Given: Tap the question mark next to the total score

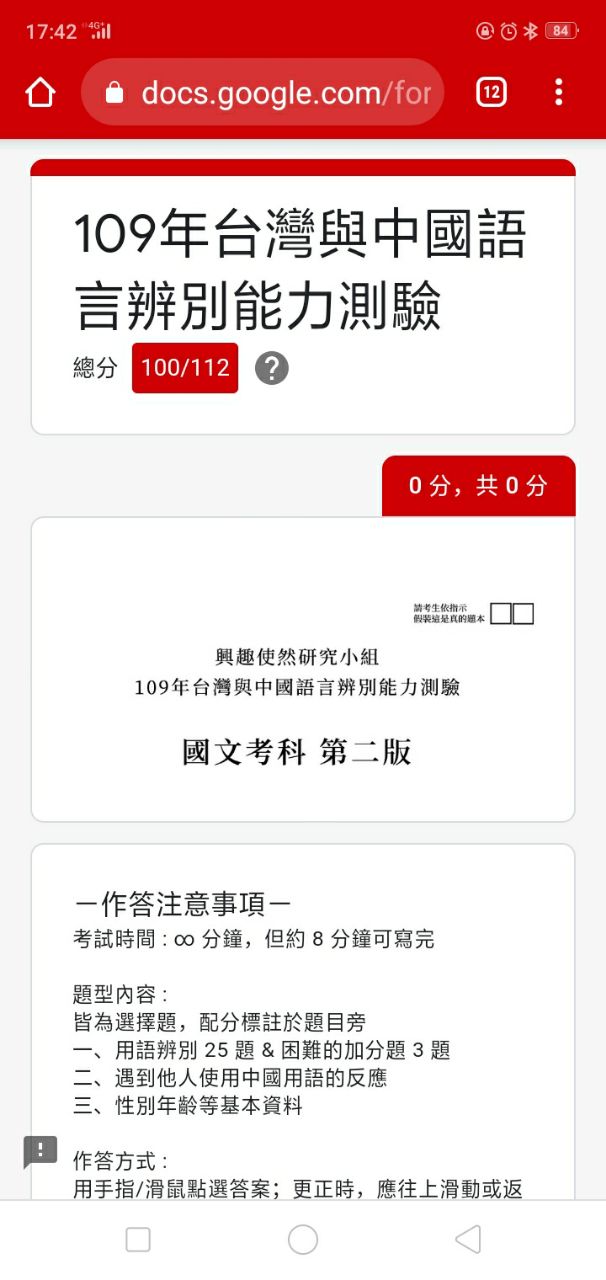Looking at the screenshot, I should point(272,368).
